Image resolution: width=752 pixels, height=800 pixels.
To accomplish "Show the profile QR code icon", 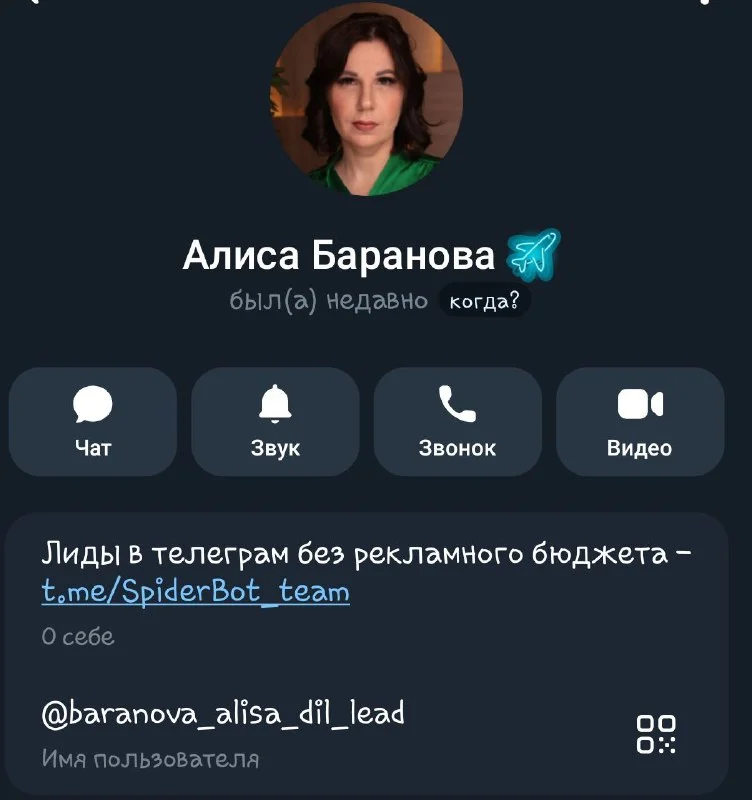I will coord(656,734).
